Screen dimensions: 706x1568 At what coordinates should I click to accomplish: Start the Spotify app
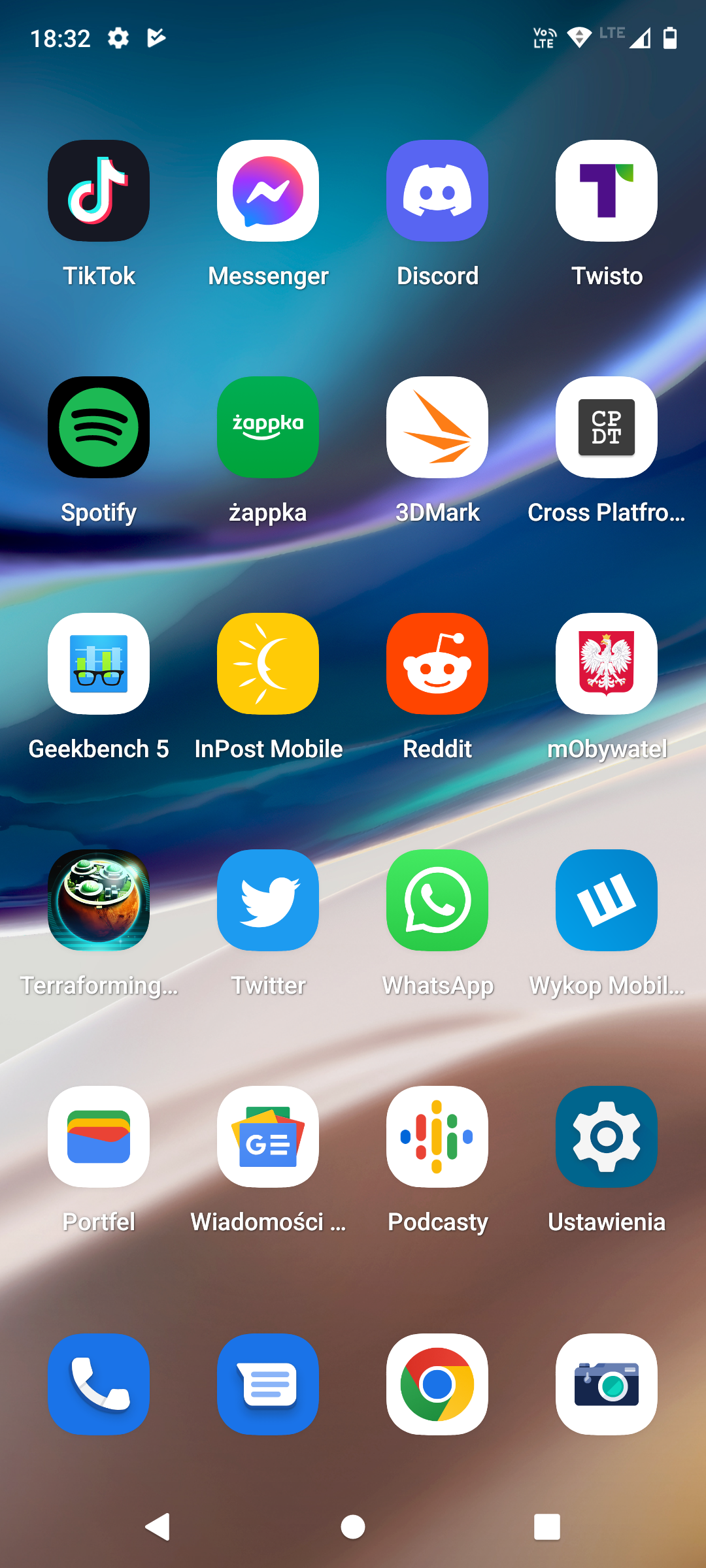click(99, 427)
